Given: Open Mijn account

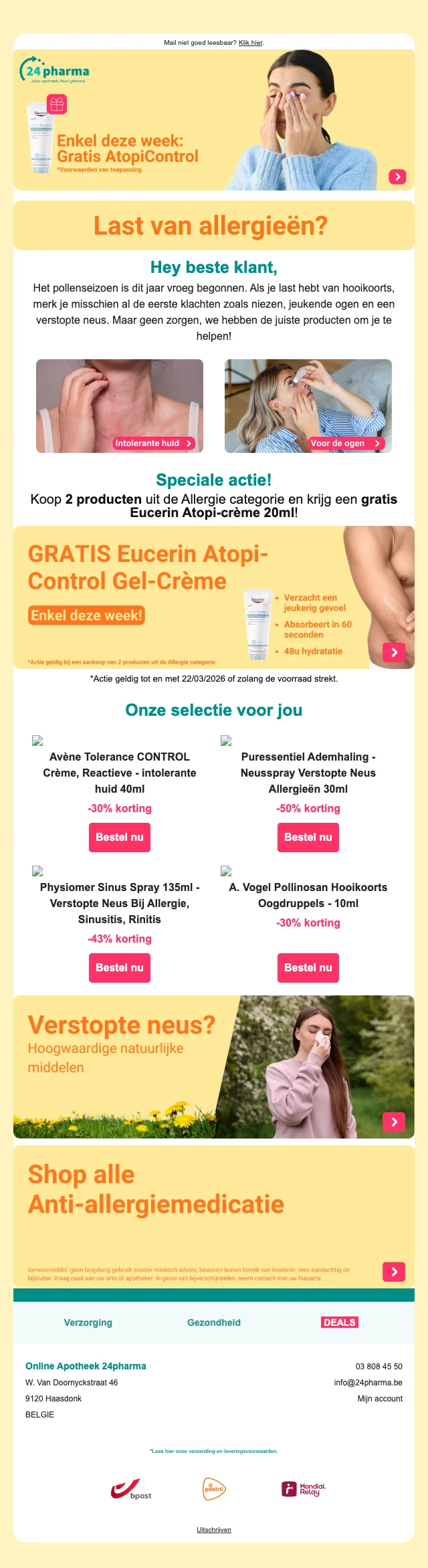Looking at the screenshot, I should (x=380, y=1399).
